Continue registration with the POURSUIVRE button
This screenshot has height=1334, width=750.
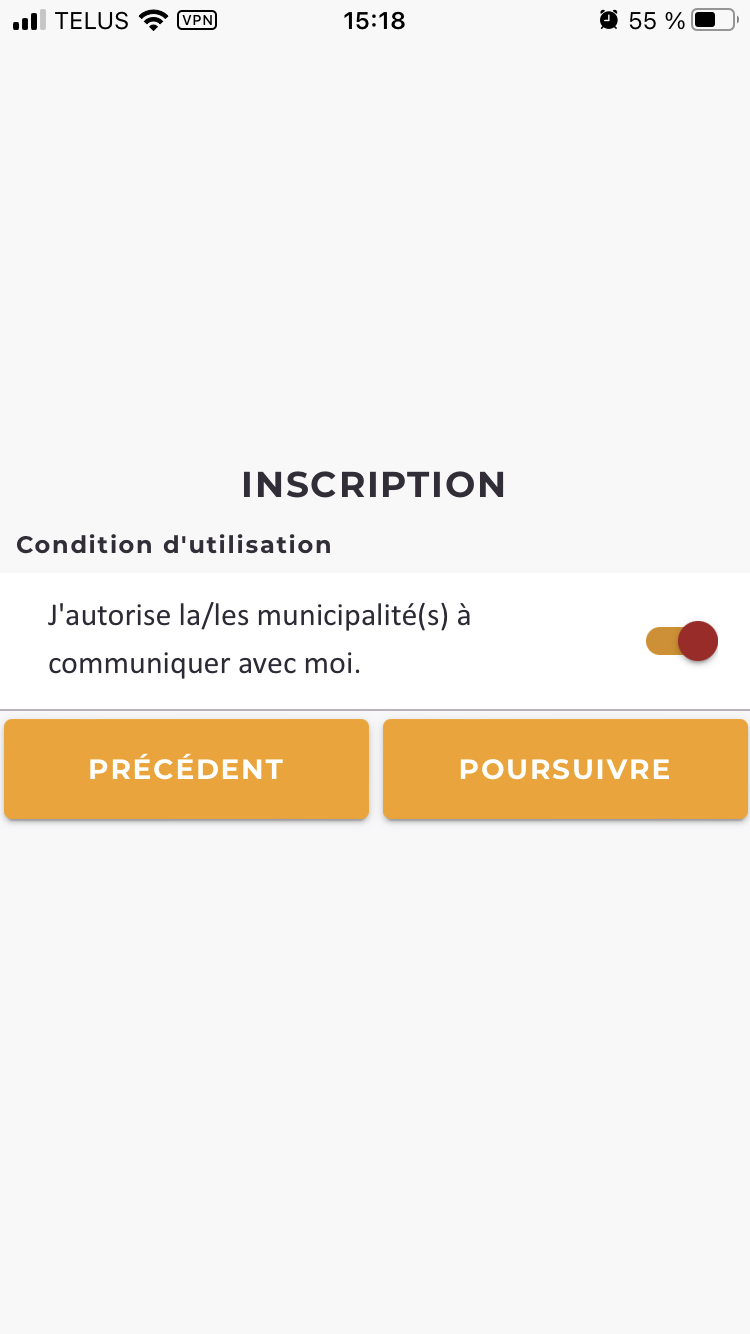pyautogui.click(x=565, y=769)
